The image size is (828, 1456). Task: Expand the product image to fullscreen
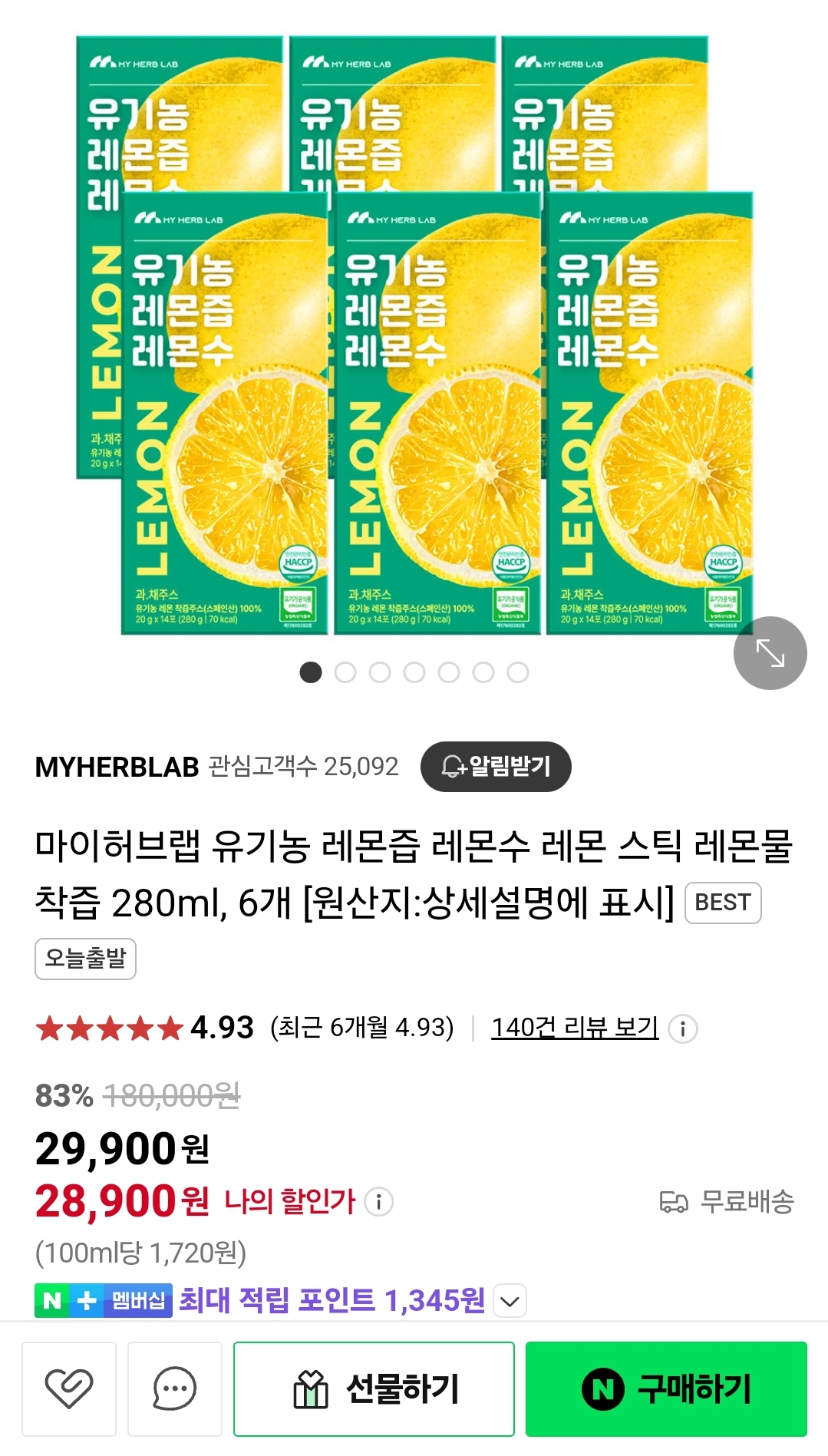coord(770,653)
